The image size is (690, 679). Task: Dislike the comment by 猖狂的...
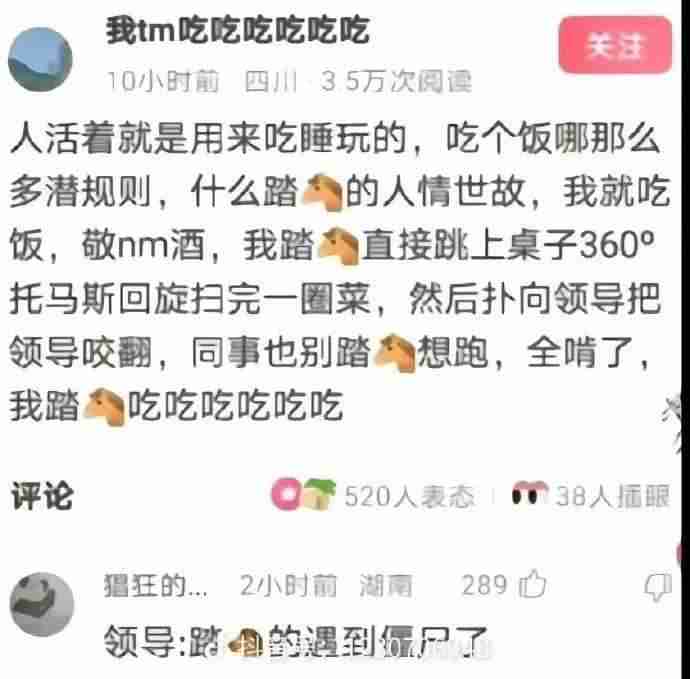658,585
